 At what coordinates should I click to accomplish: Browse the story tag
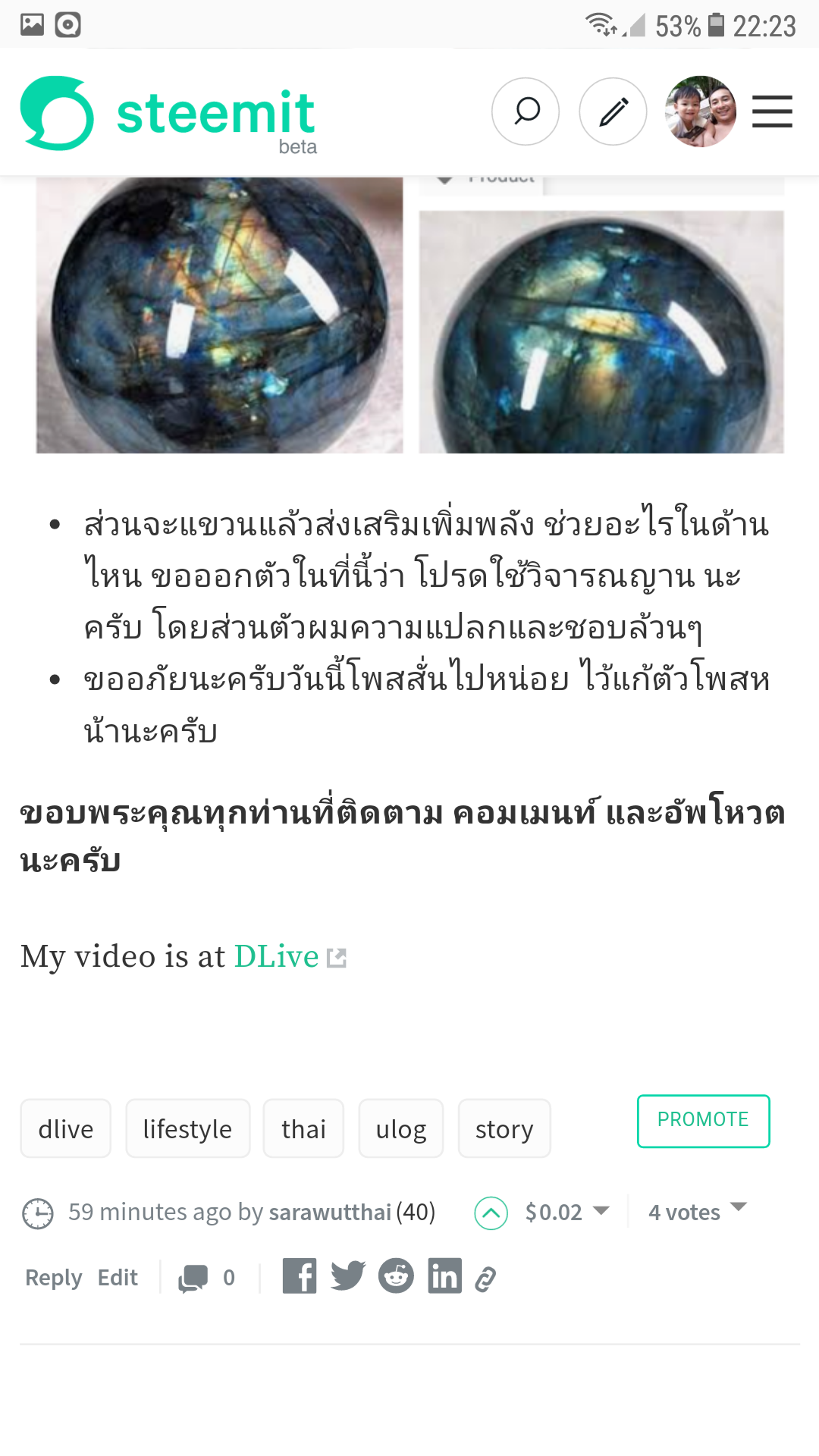[504, 1128]
